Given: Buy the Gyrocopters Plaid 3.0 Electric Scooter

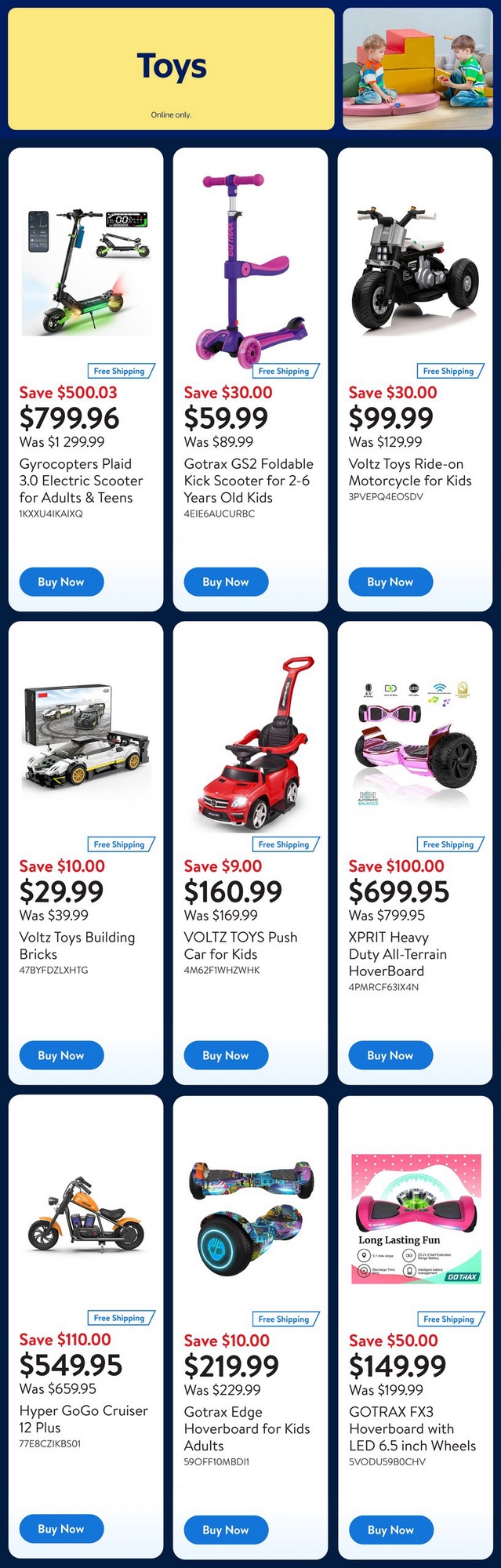Looking at the screenshot, I should point(61,582).
